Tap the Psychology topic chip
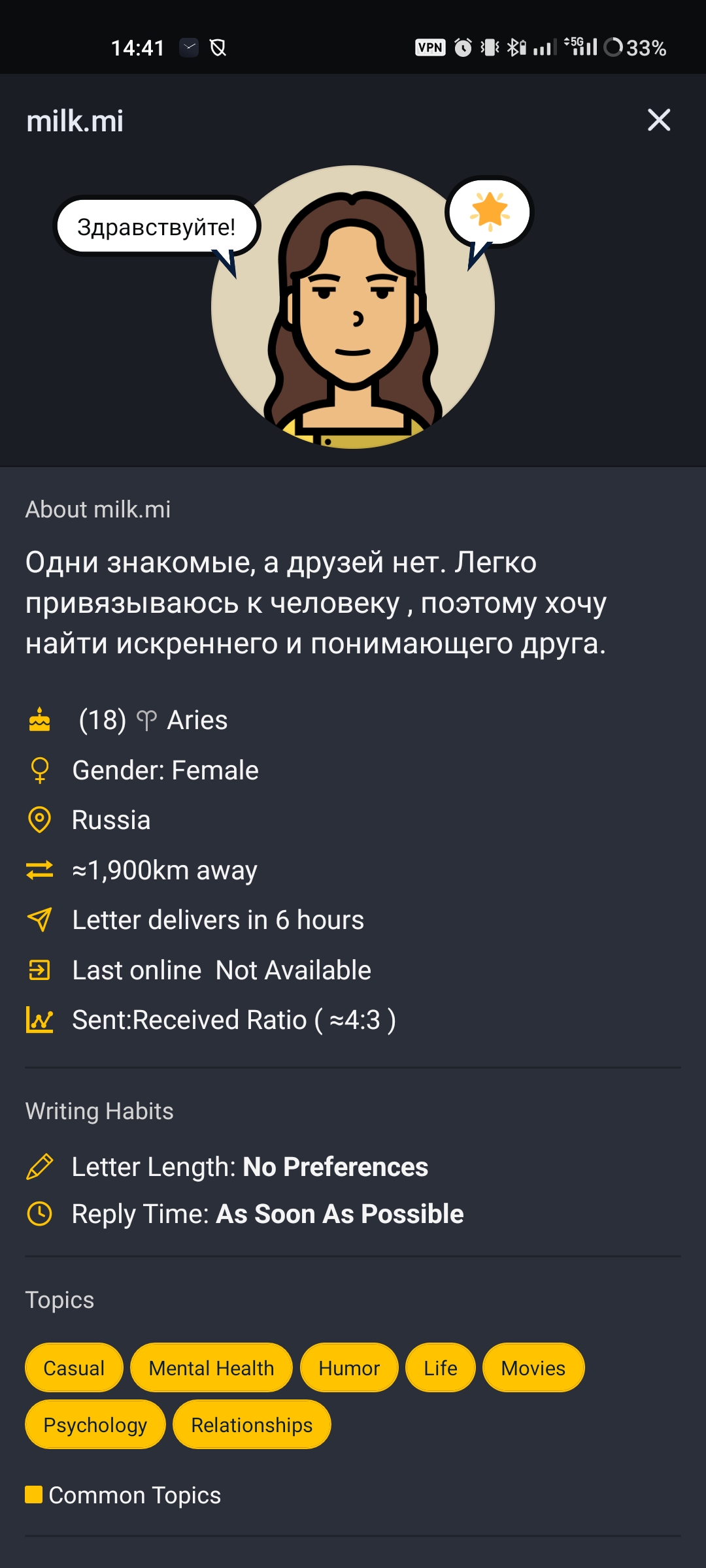The width and height of the screenshot is (706, 1568). (95, 1424)
